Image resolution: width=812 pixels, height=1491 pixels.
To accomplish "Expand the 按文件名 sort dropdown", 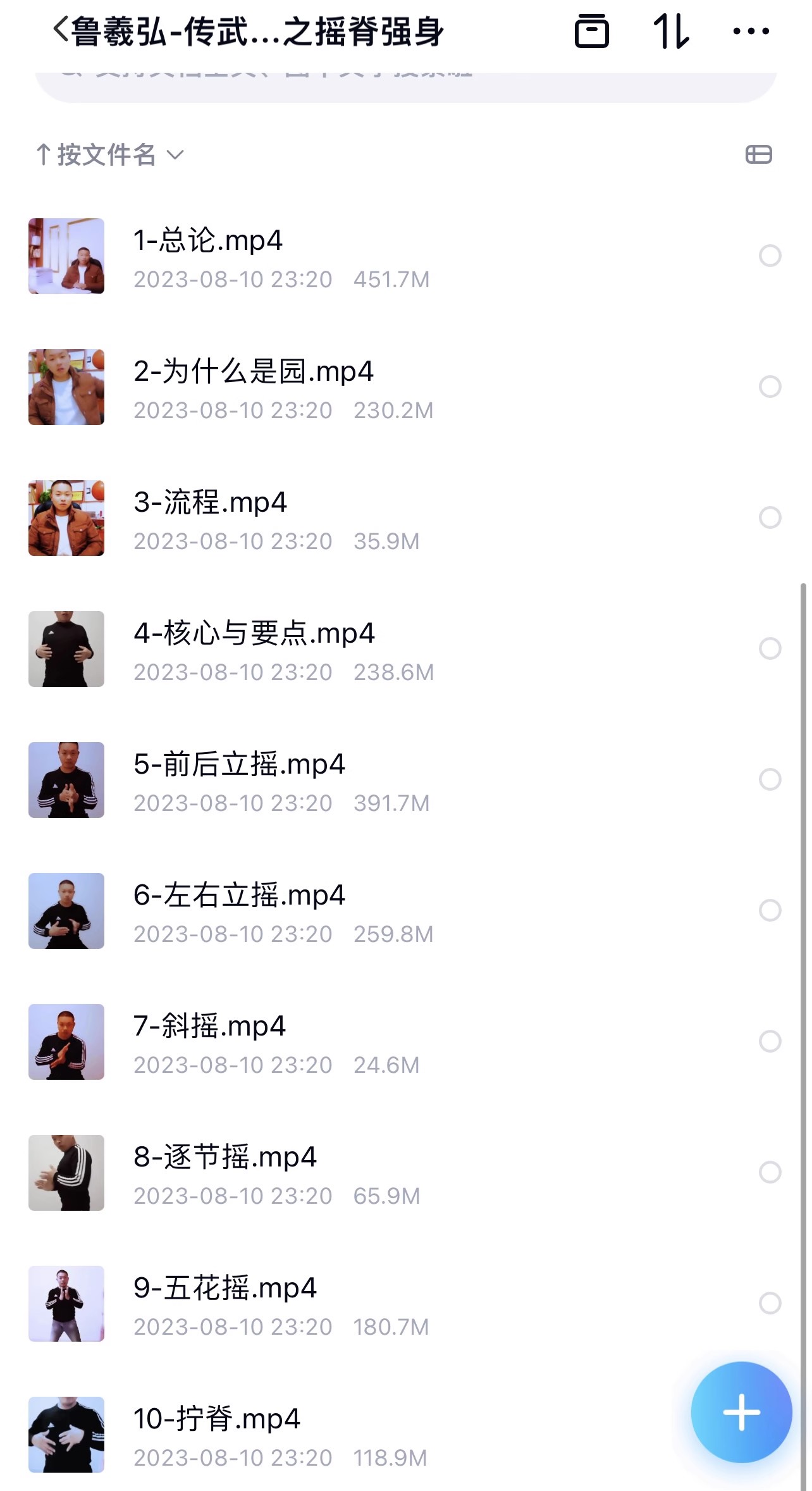I will (111, 155).
